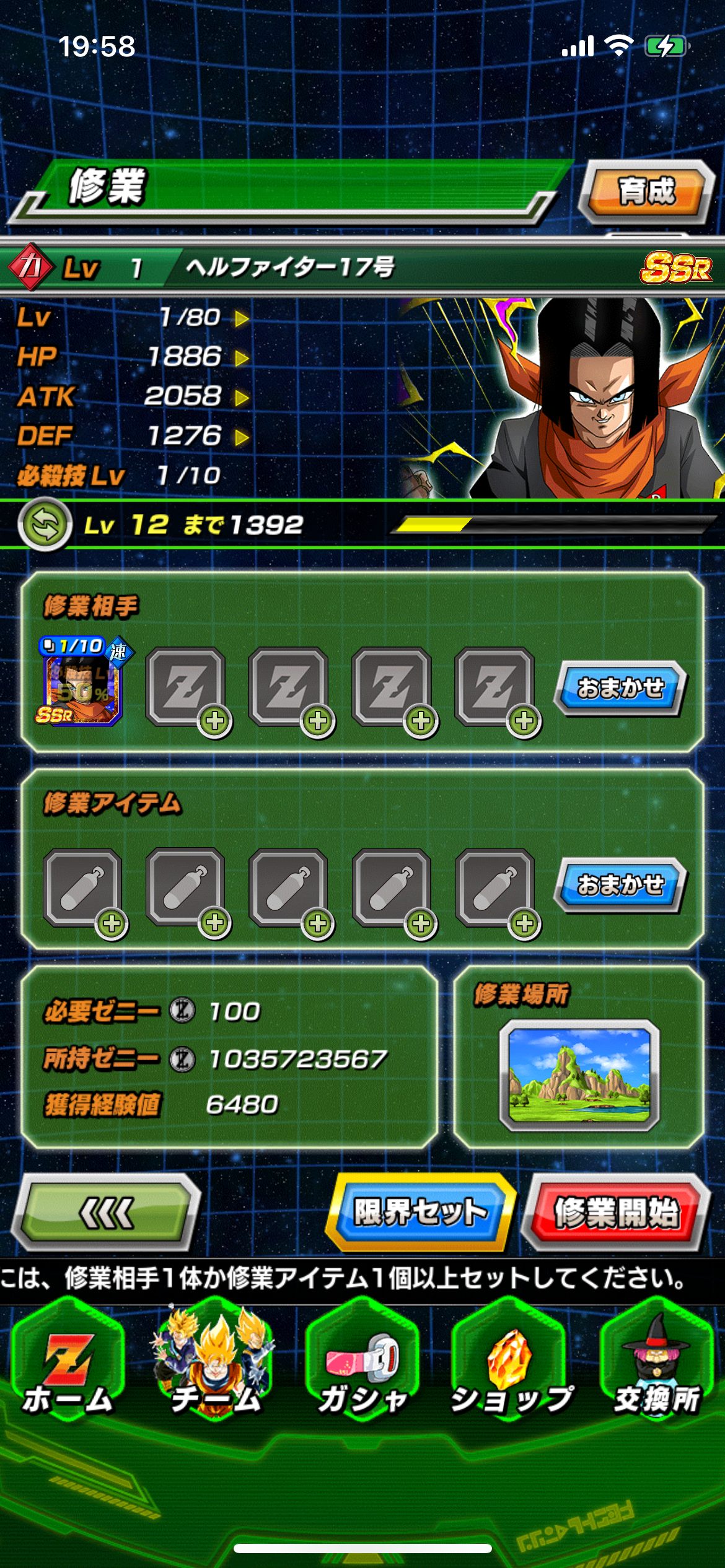The image size is (725, 1568).
Task: Tap おまかせ in the 修業アイテム panel
Action: pyautogui.click(x=621, y=885)
